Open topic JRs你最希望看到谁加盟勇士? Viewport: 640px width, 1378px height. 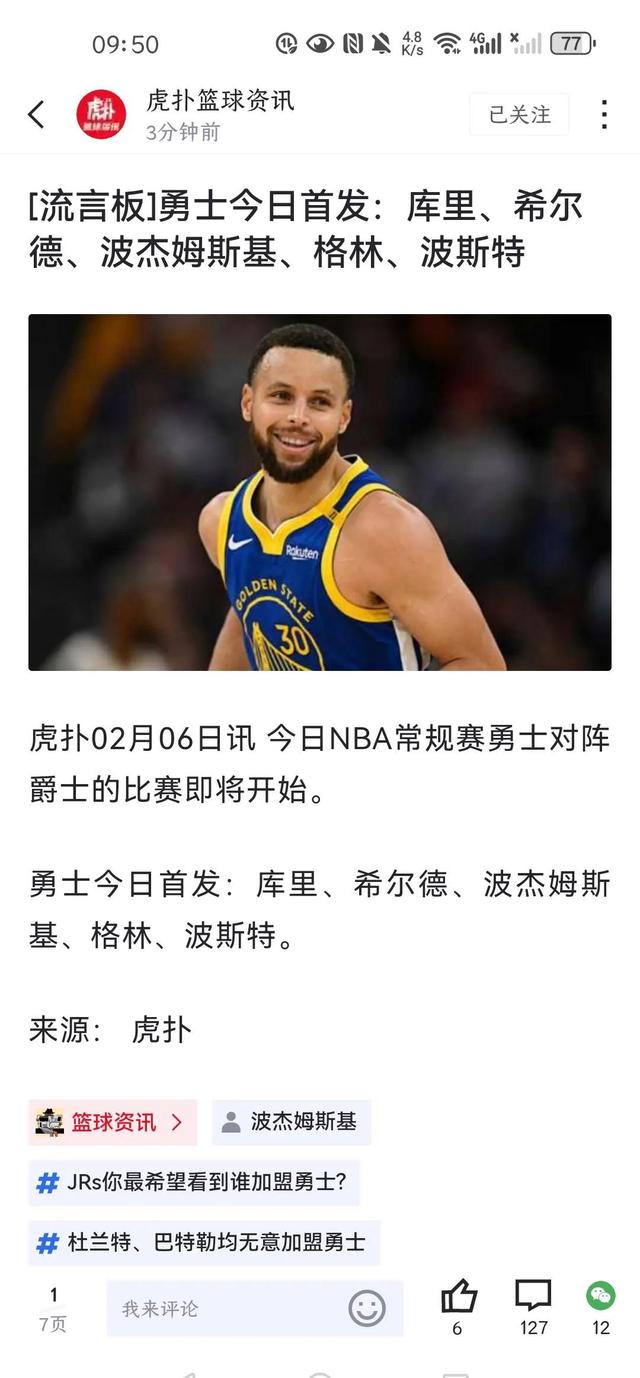tap(193, 1183)
